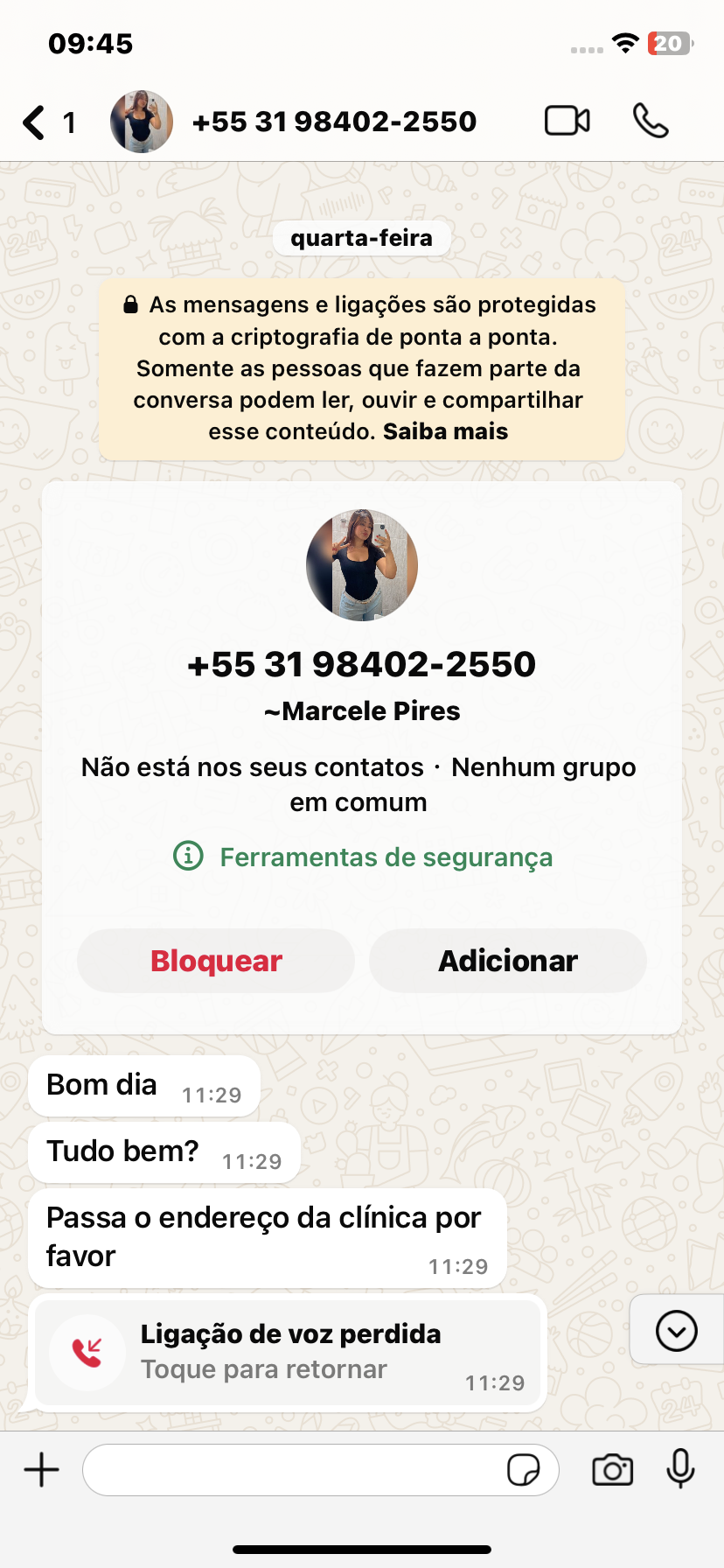724x1568 pixels.
Task: View Marcele Pires's profile photo in the card
Action: (x=362, y=565)
